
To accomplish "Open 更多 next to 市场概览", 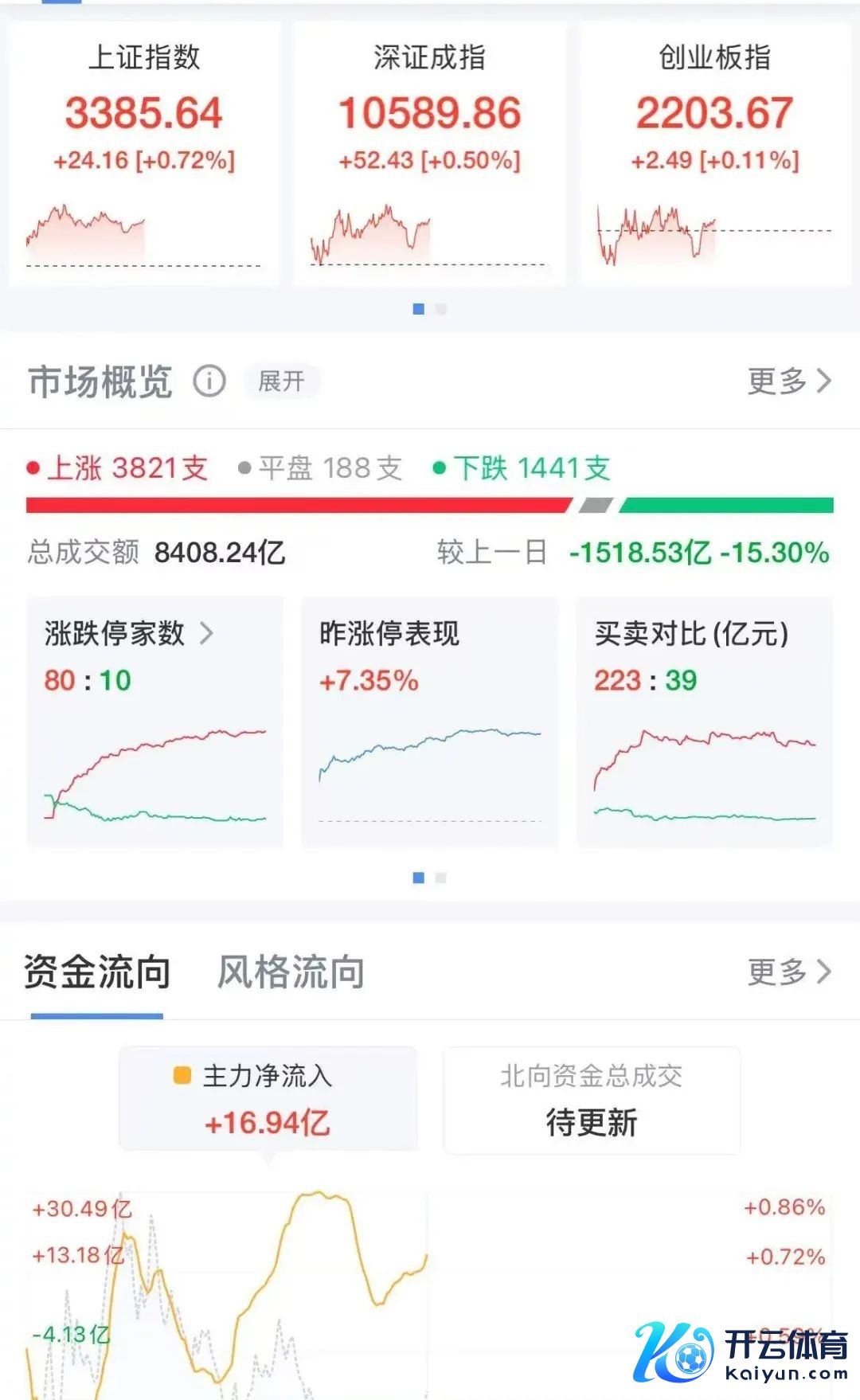I will (x=788, y=382).
